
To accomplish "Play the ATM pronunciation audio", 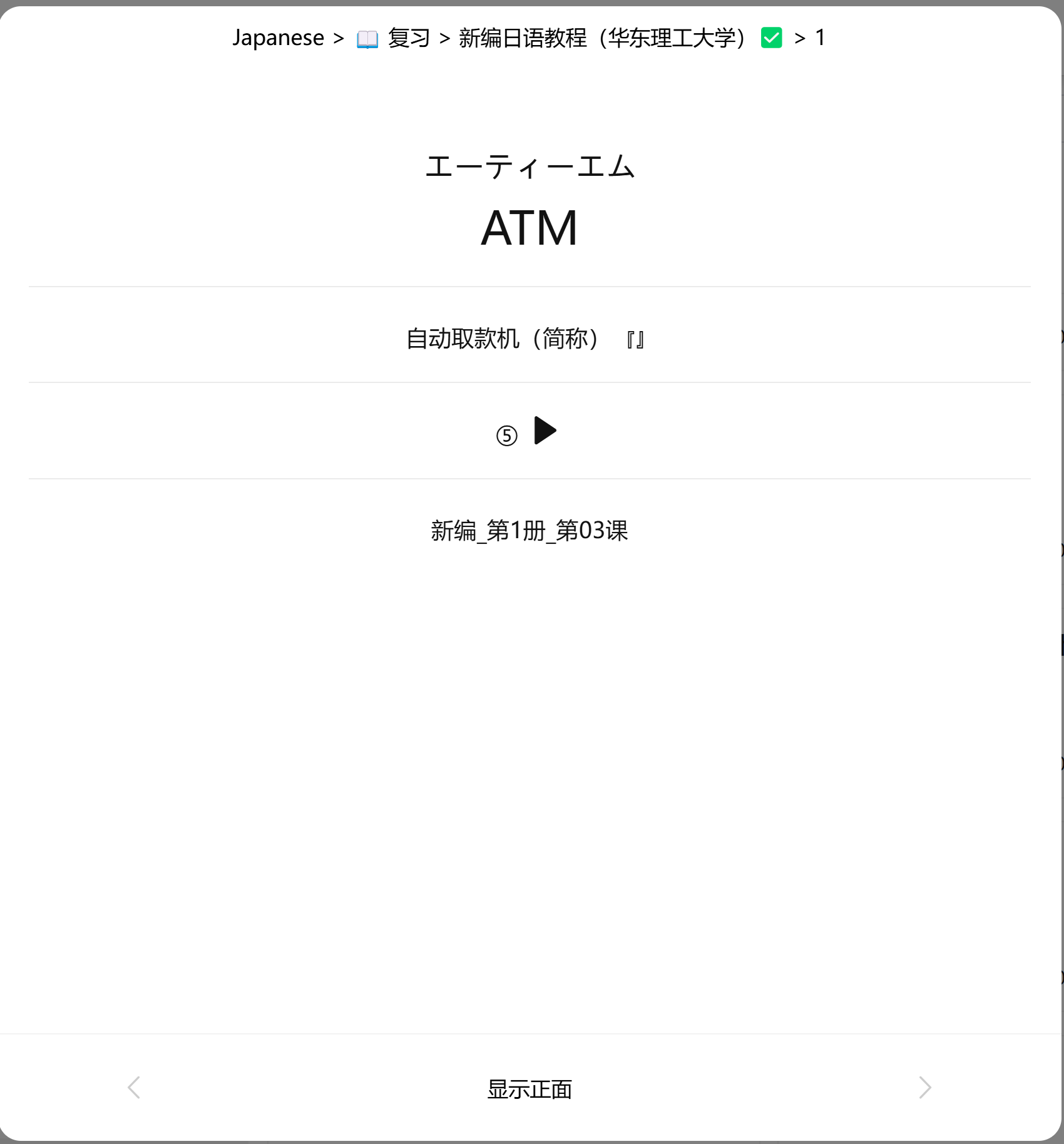I will pyautogui.click(x=545, y=431).
